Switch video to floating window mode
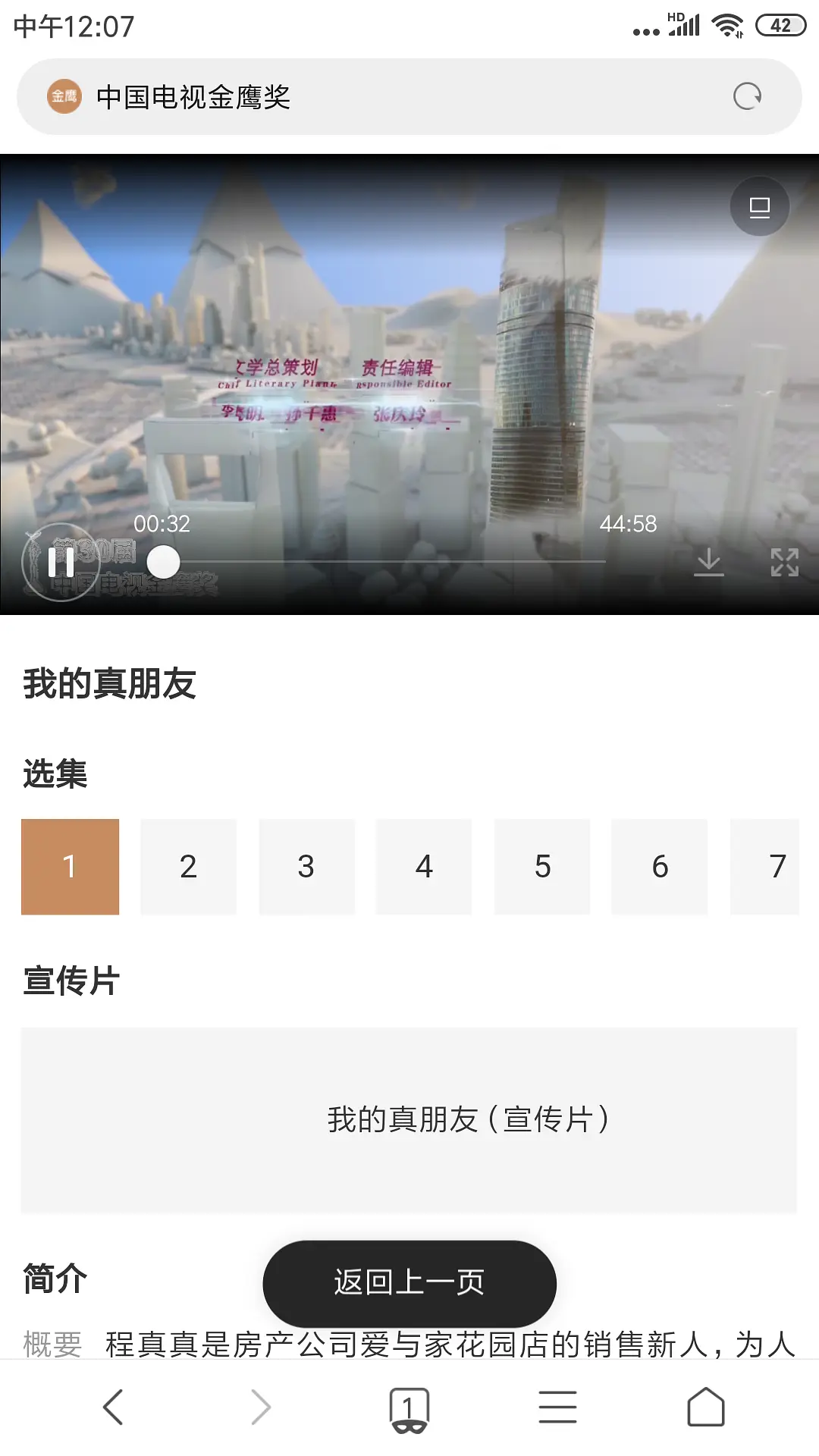Image resolution: width=819 pixels, height=1456 pixels. click(759, 206)
